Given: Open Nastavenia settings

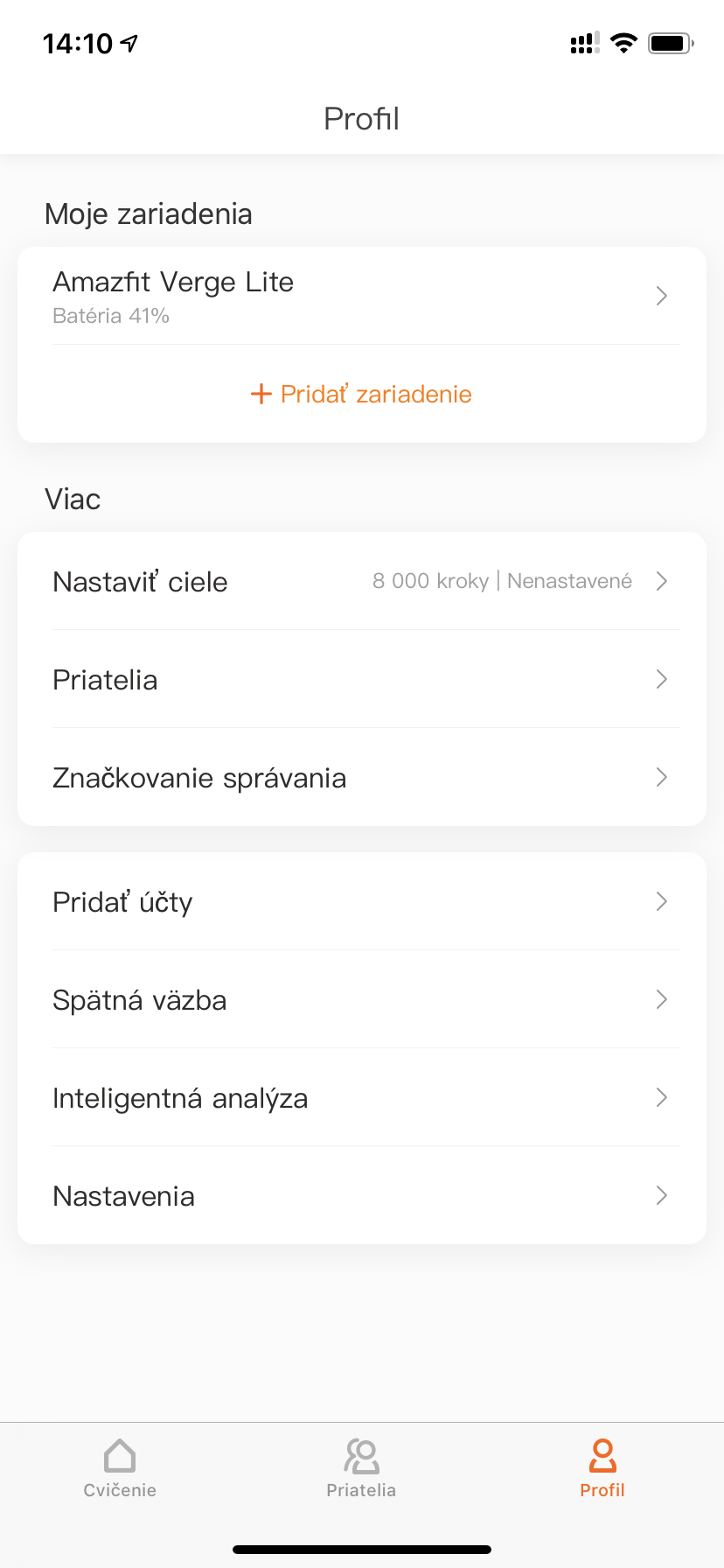Looking at the screenshot, I should tap(361, 1195).
